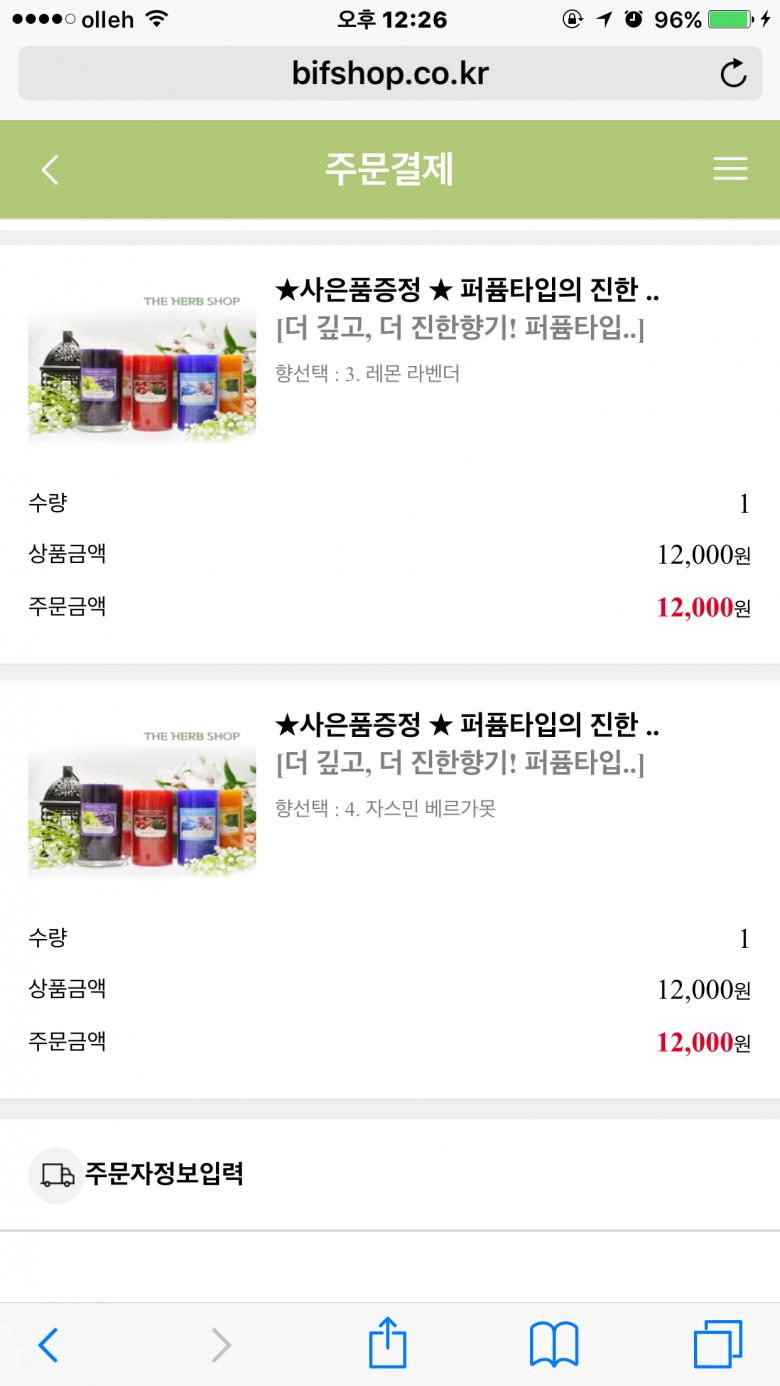This screenshot has height=1386, width=780.
Task: Open the hamburger menu
Action: [x=730, y=170]
